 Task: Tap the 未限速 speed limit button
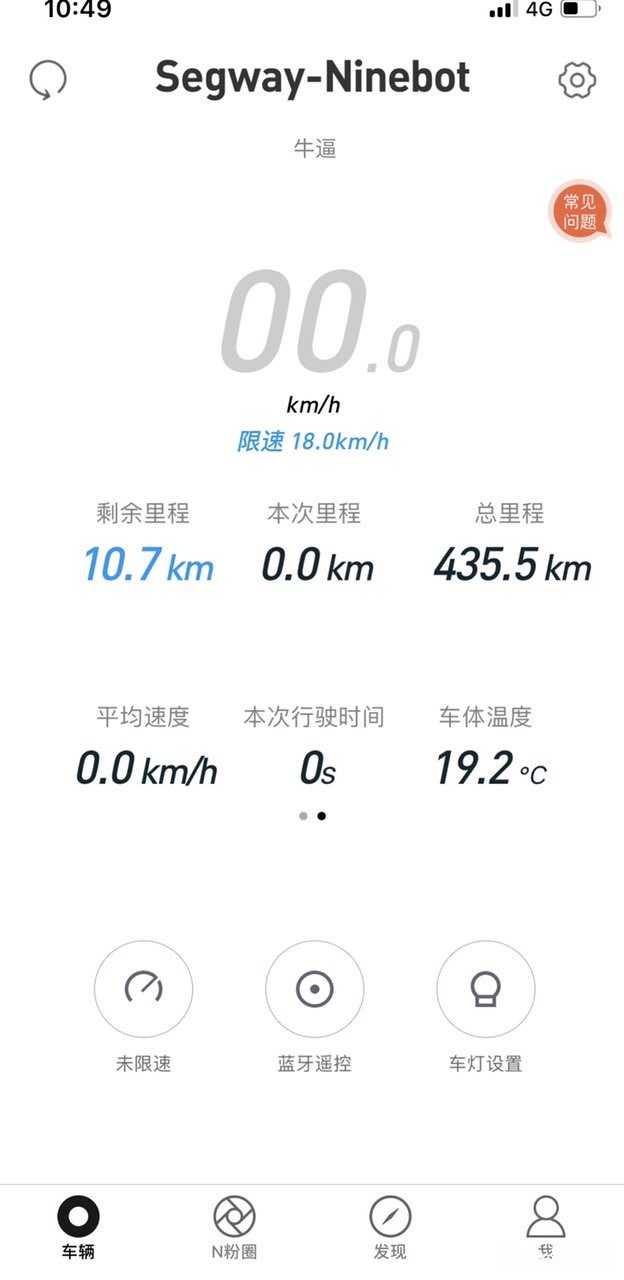tap(143, 990)
